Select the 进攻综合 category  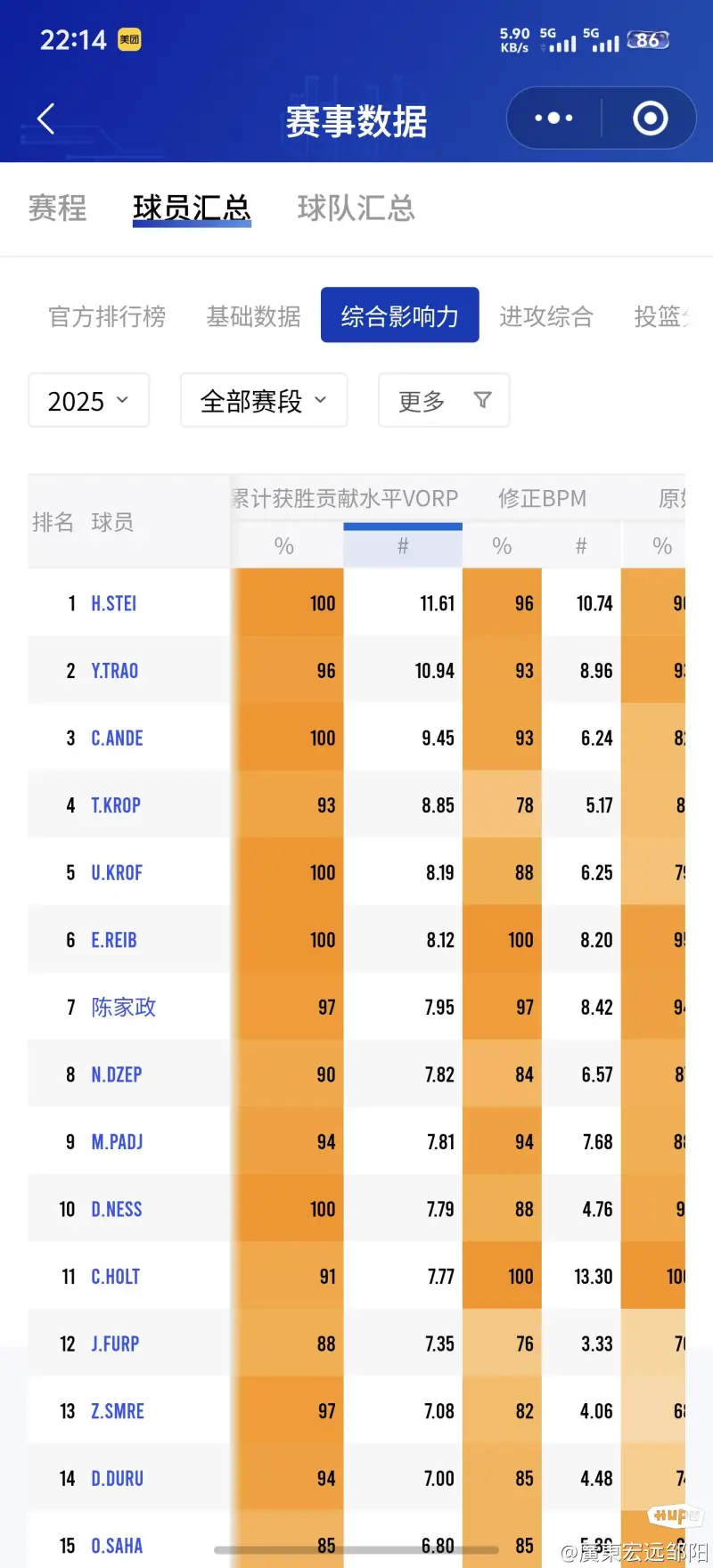(x=546, y=316)
